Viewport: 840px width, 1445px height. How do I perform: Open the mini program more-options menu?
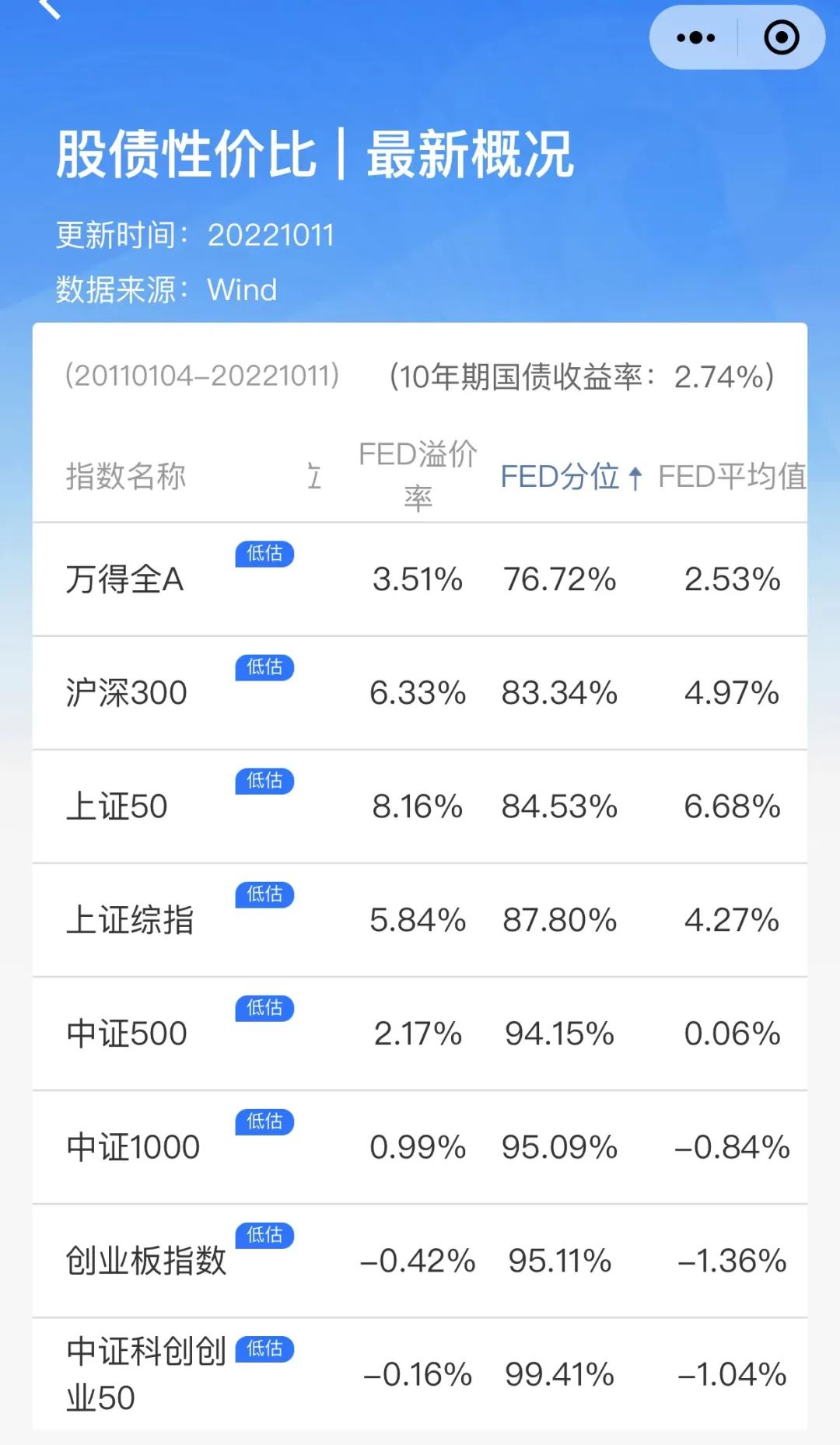tap(695, 37)
